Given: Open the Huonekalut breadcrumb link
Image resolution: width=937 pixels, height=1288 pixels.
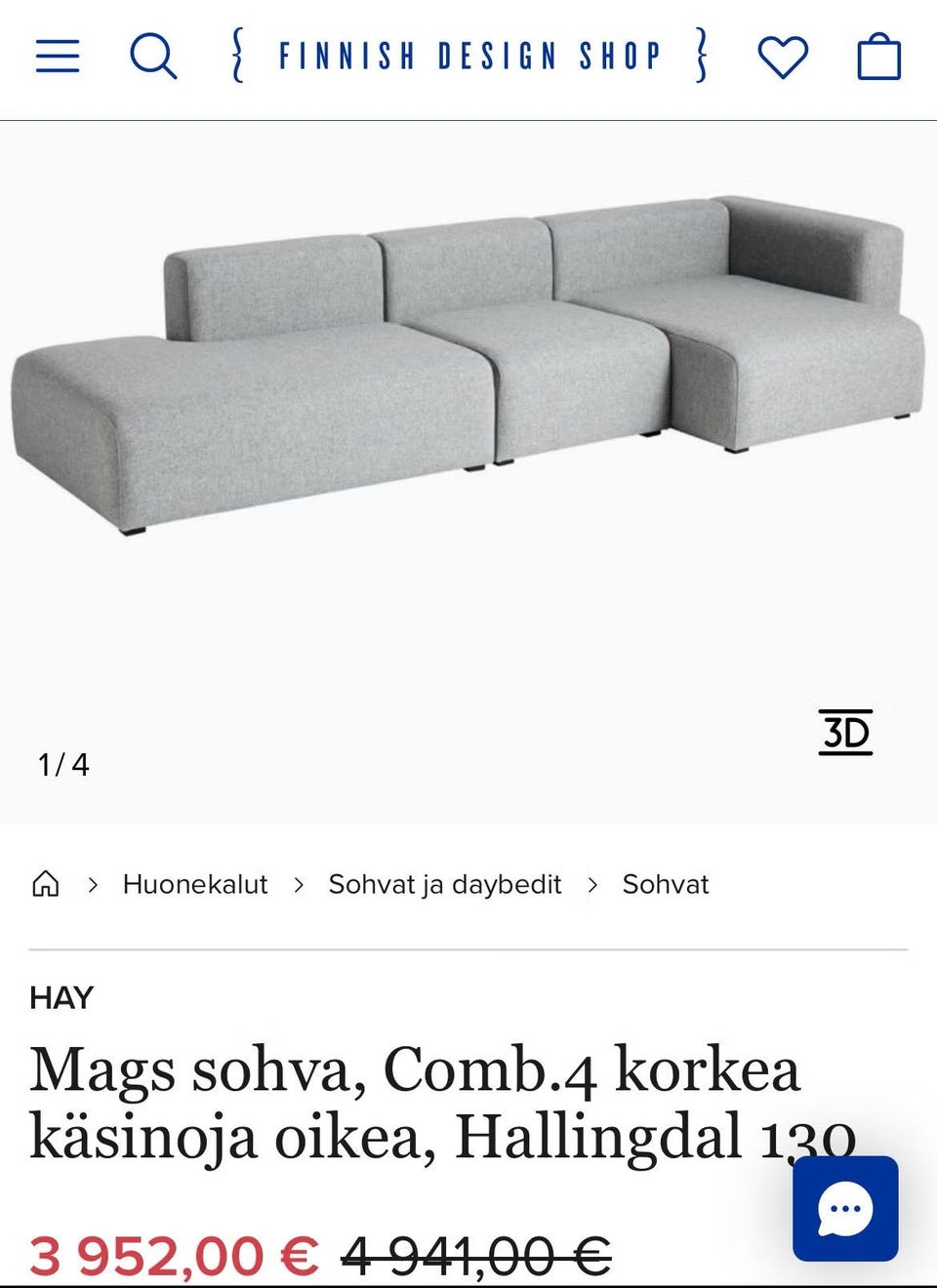Looking at the screenshot, I should (x=194, y=884).
